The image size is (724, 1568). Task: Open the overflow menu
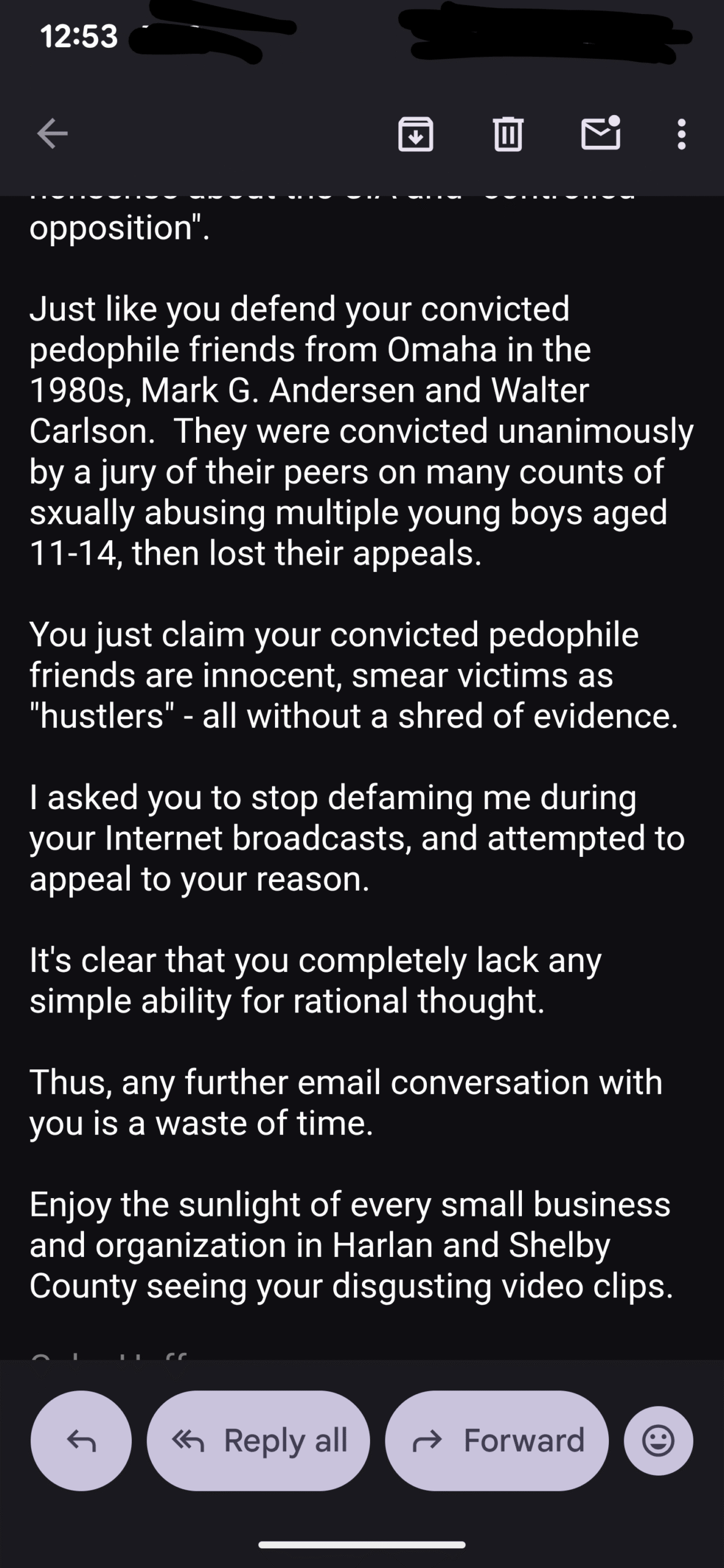click(x=681, y=134)
